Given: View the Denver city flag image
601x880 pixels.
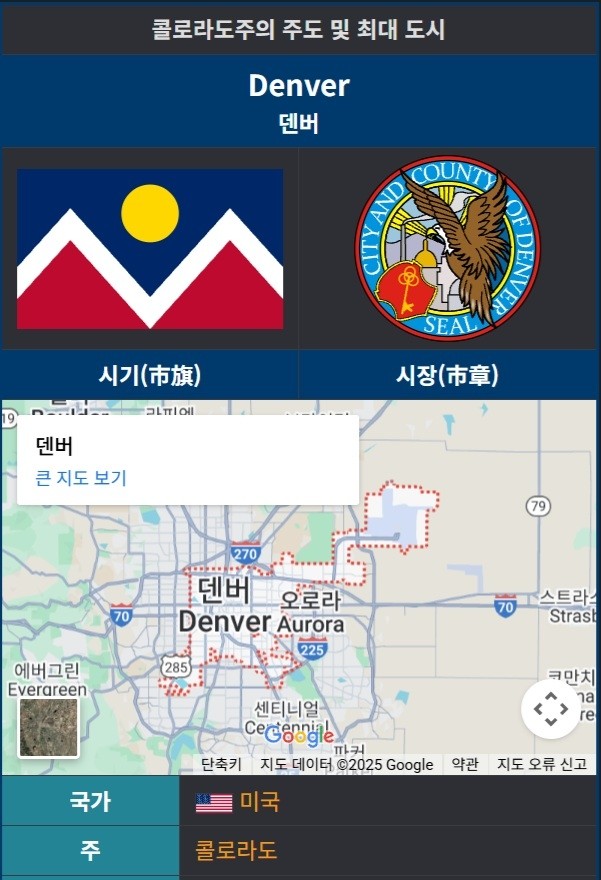Looking at the screenshot, I should click(150, 249).
